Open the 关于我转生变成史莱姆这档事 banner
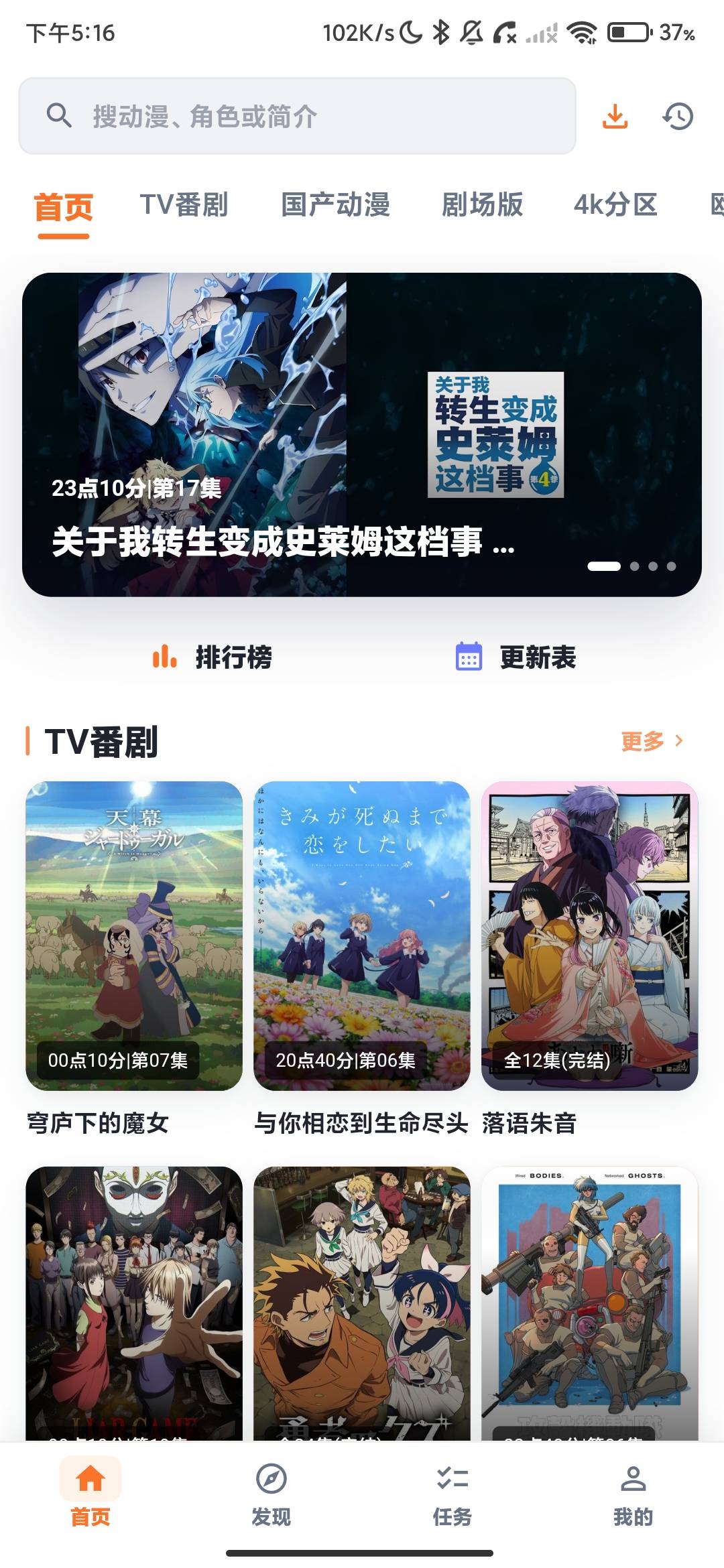Viewport: 724px width, 1568px height. pos(362,434)
